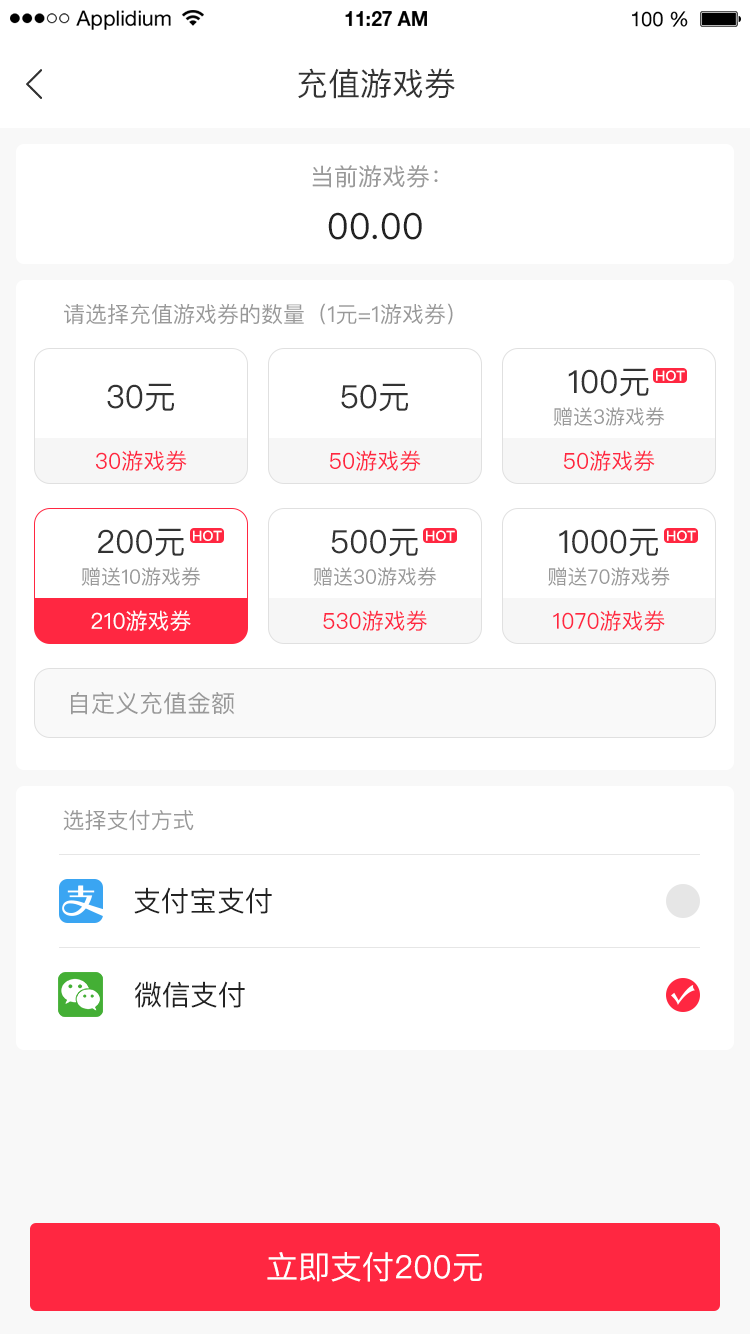Go back using the top-left arrow
The width and height of the screenshot is (750, 1334).
35,84
